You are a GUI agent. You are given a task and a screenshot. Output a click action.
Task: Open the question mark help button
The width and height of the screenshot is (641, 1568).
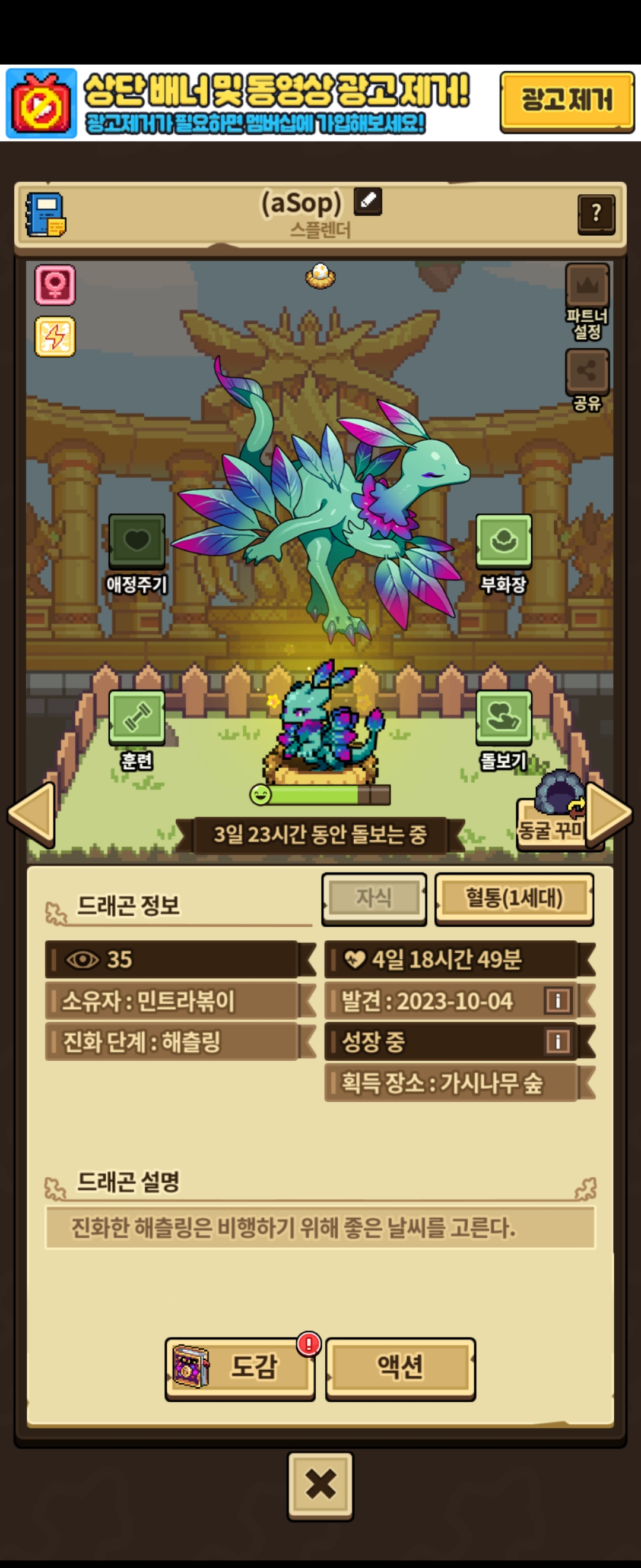pos(596,214)
